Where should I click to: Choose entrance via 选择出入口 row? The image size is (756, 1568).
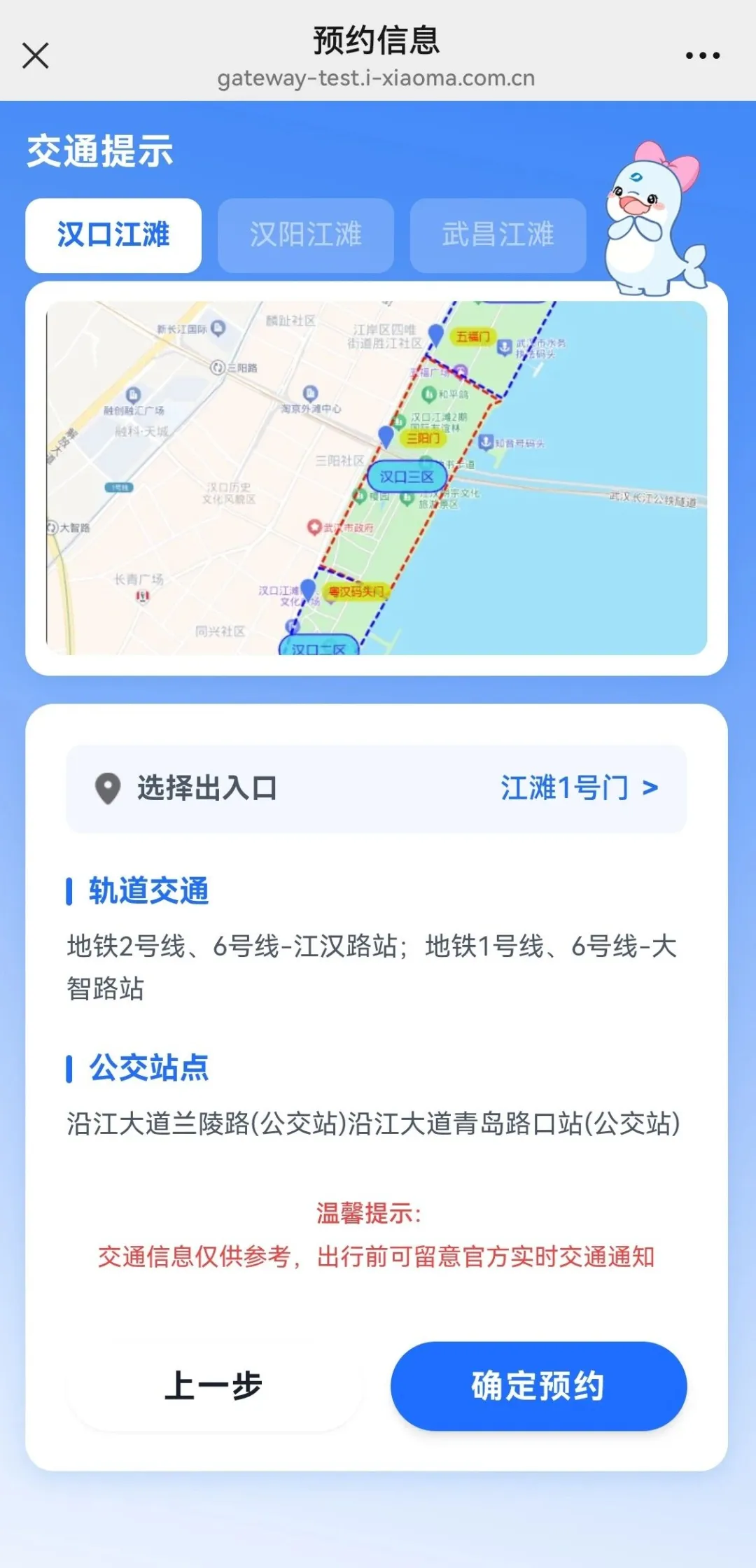(x=377, y=789)
